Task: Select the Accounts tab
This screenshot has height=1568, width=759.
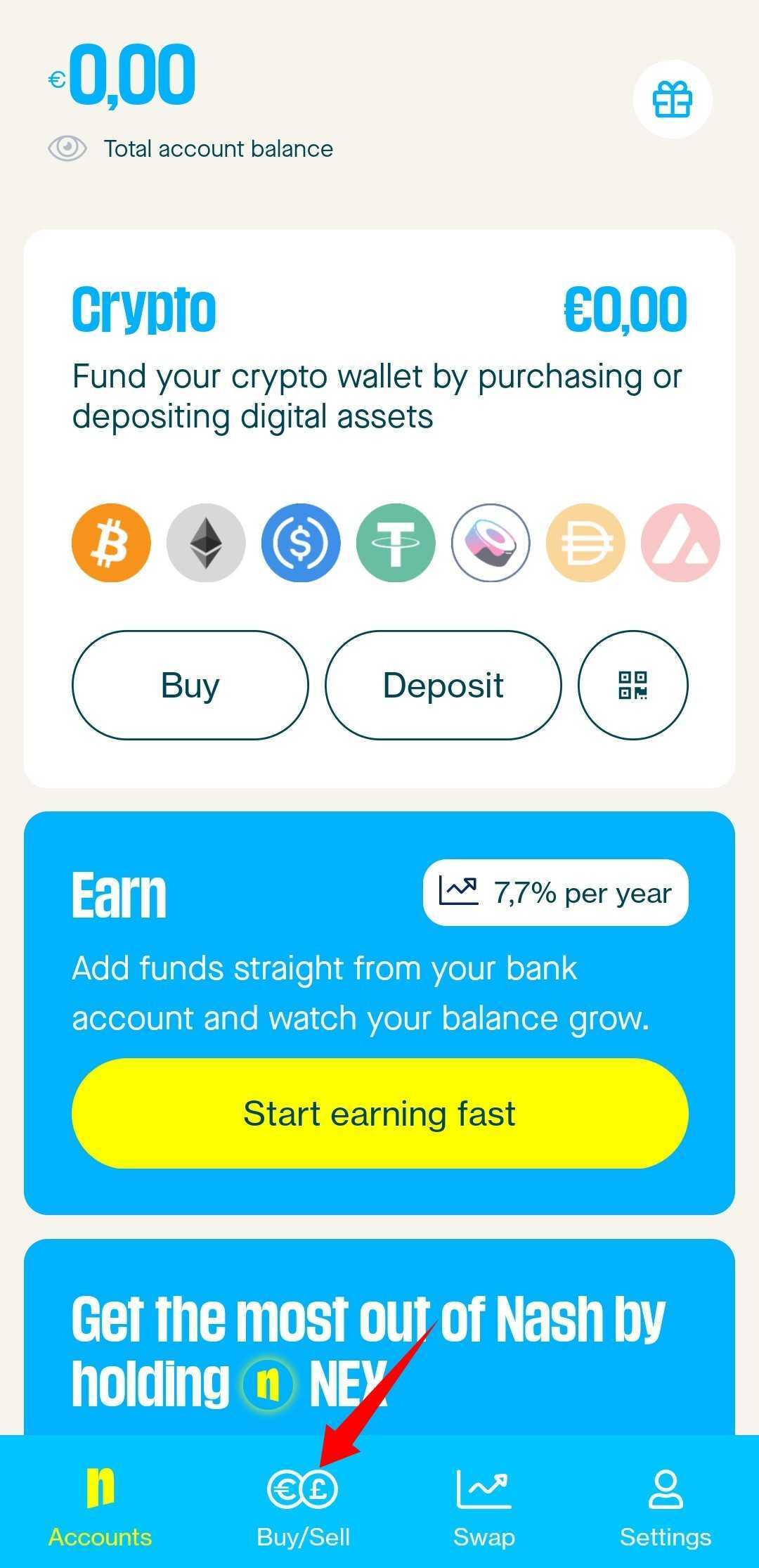Action: 100,1505
